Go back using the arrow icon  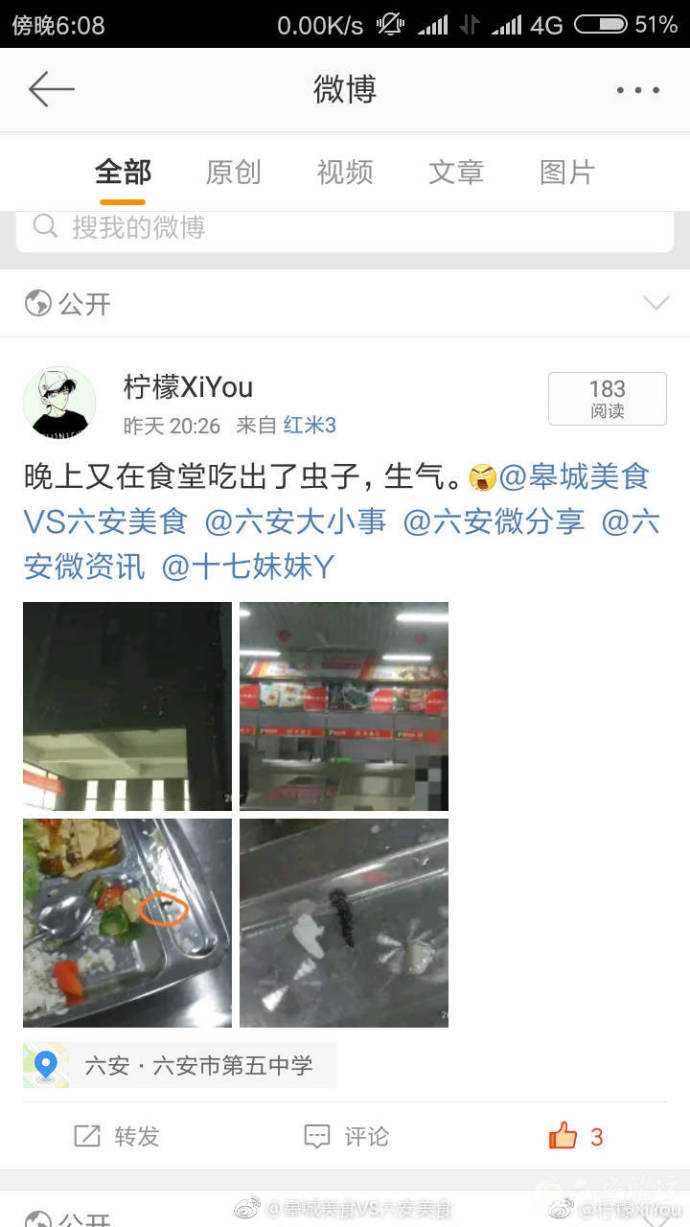click(51, 90)
